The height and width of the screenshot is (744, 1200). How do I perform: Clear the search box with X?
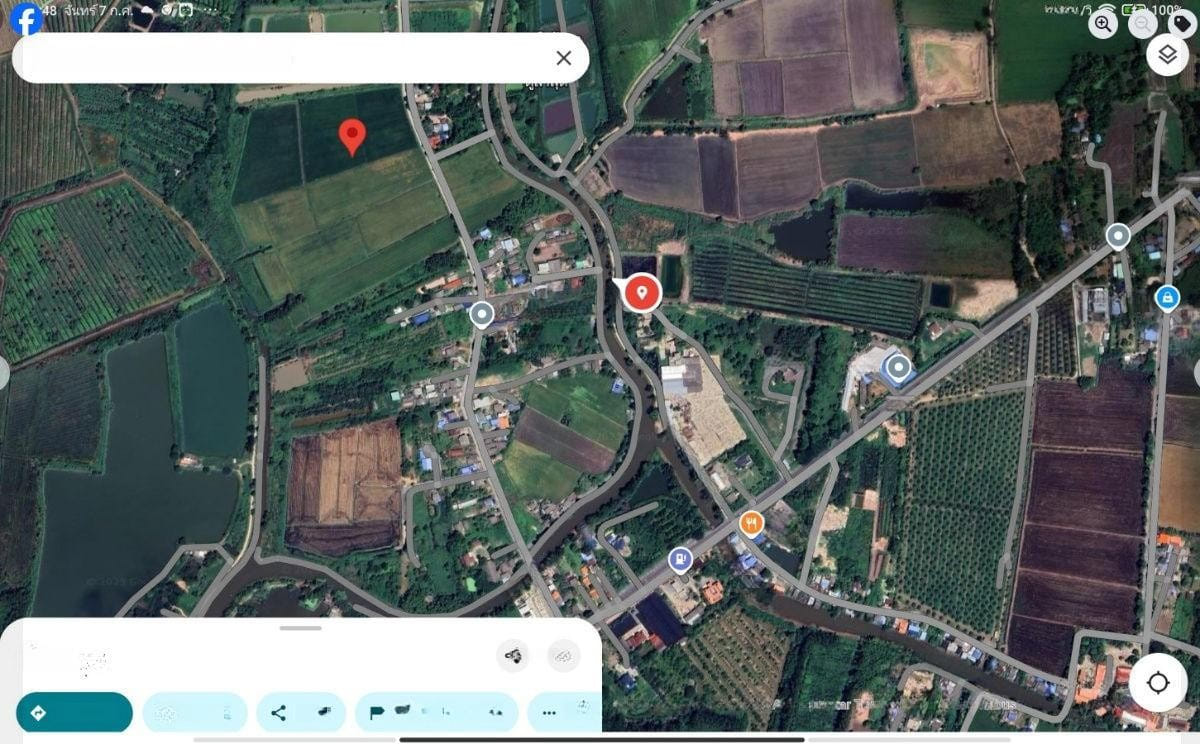(564, 58)
